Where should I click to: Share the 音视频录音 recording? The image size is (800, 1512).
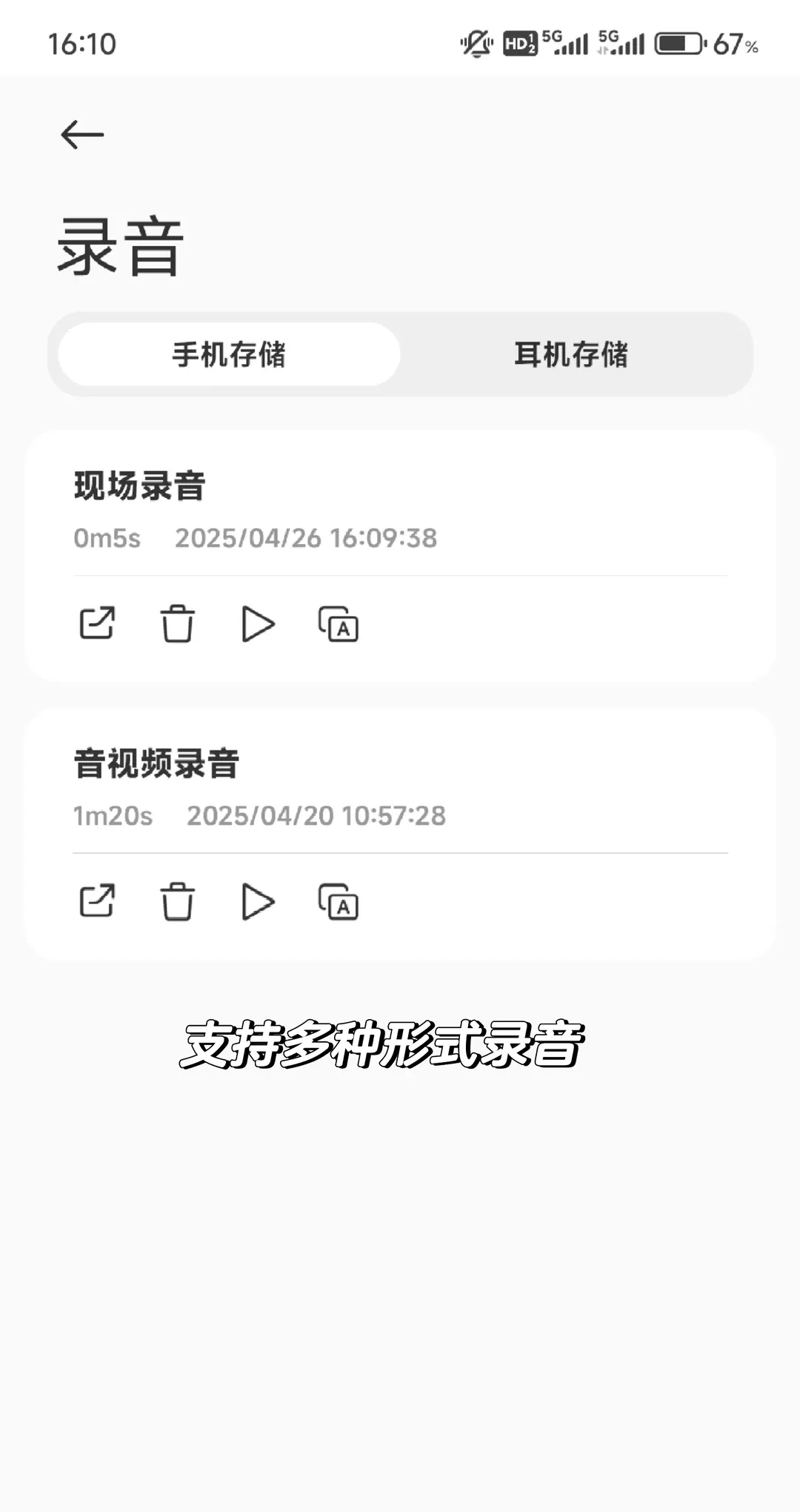[x=97, y=901]
